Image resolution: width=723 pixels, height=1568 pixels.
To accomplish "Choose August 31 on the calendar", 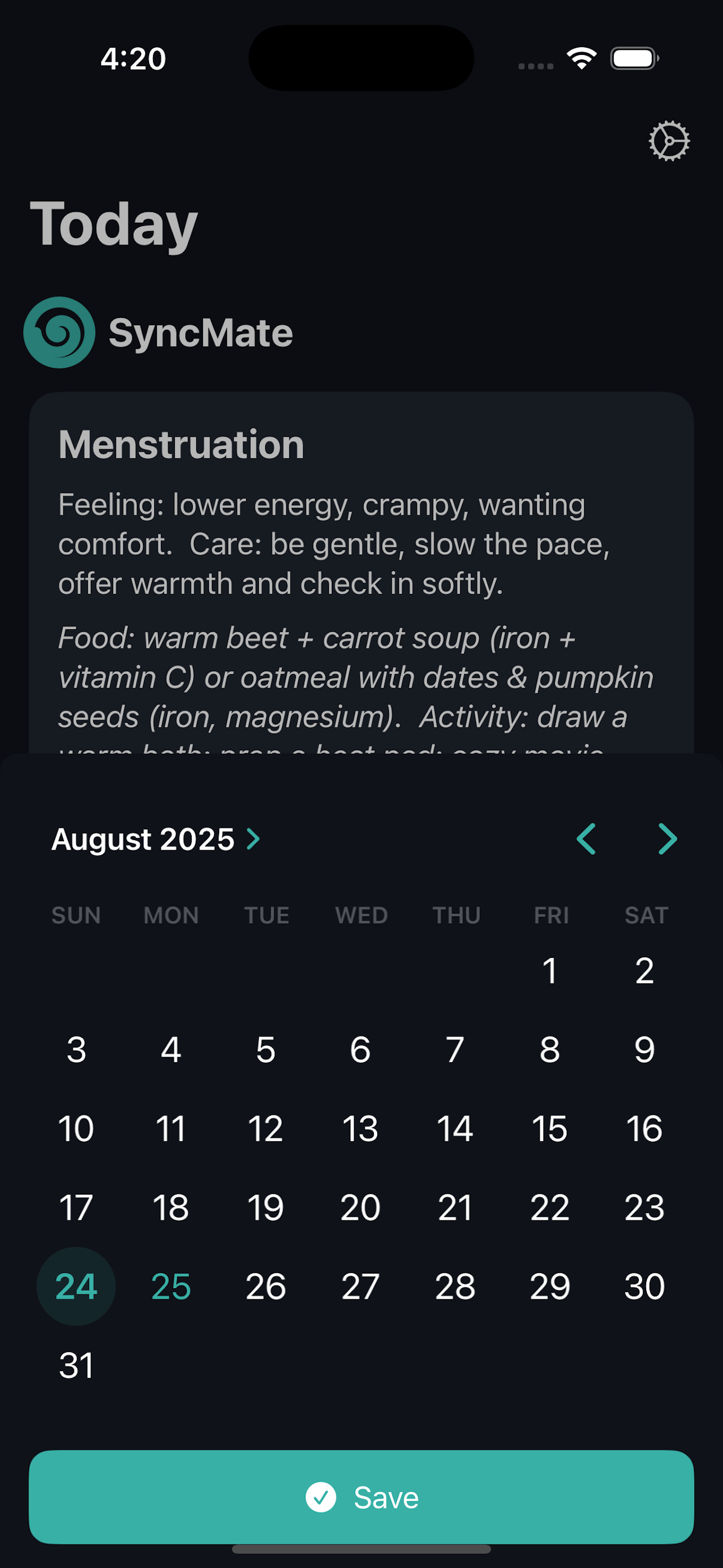I will (76, 1366).
